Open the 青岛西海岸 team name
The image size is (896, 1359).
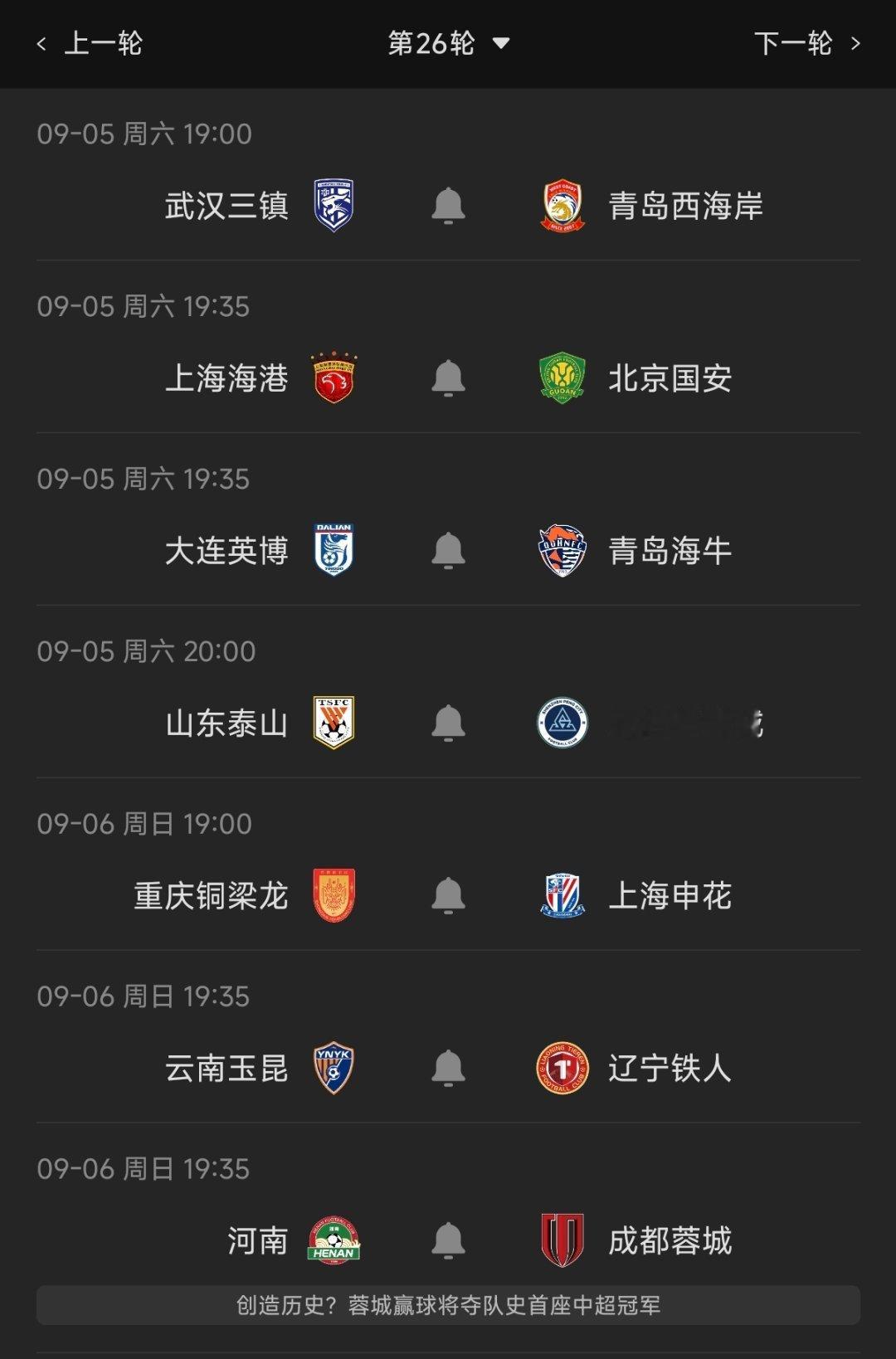(685, 206)
